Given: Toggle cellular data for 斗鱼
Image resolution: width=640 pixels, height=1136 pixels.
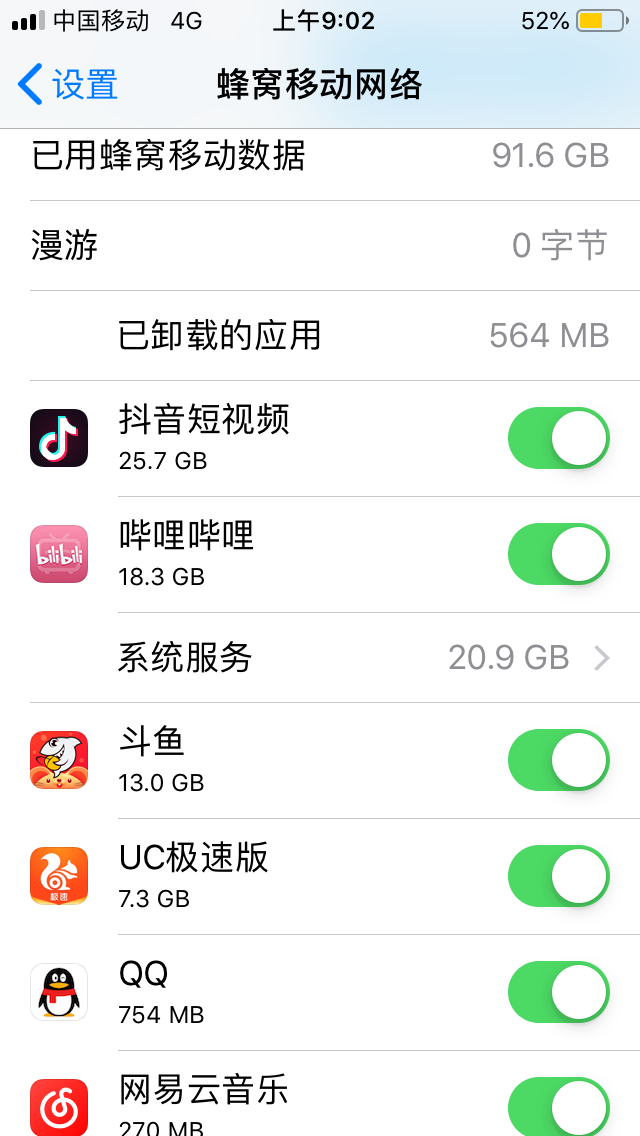Looking at the screenshot, I should [558, 760].
